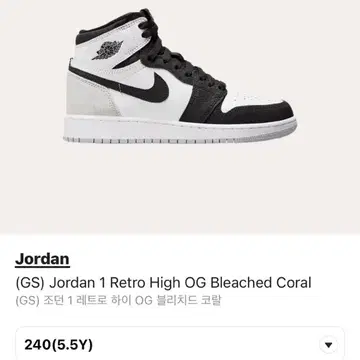View the Jordan 1 sneaker image

coord(180,76)
